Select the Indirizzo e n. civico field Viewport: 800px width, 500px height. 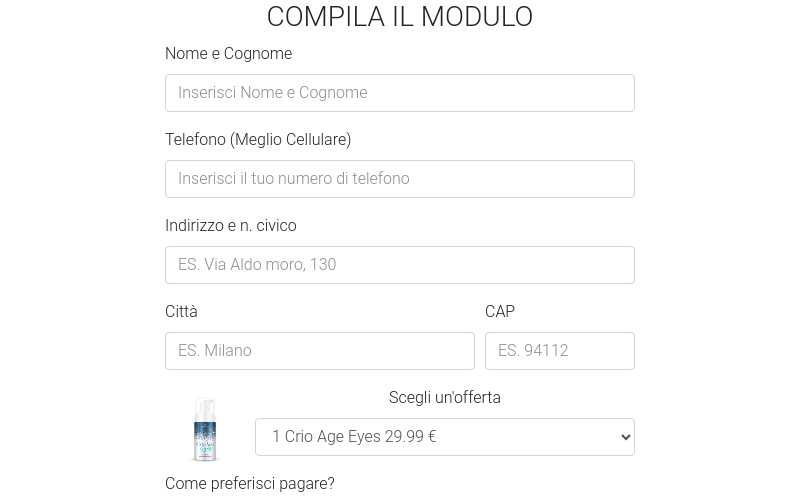coord(399,265)
